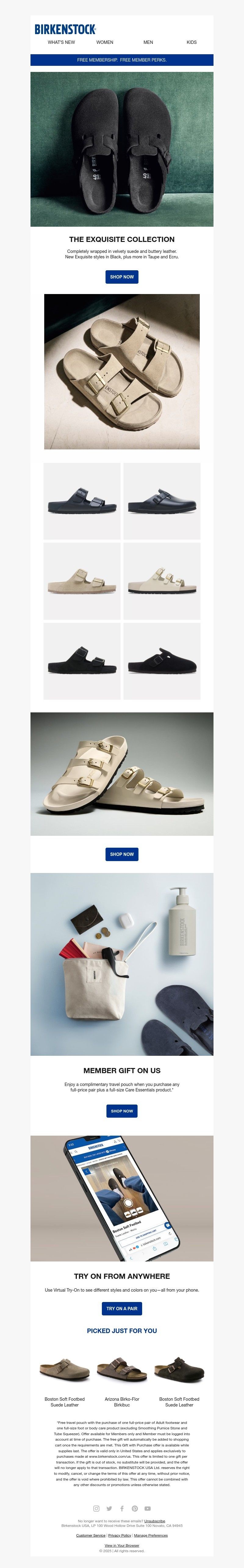Tap the Try On A Pair button

(x=122, y=1308)
